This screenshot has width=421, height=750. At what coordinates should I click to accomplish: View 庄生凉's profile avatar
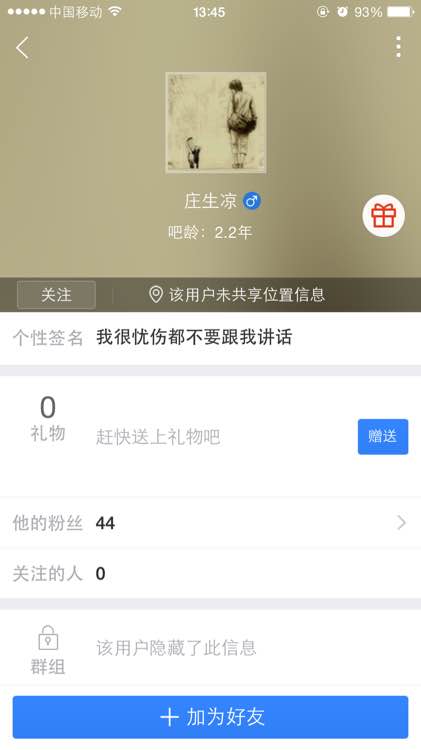click(x=216, y=122)
